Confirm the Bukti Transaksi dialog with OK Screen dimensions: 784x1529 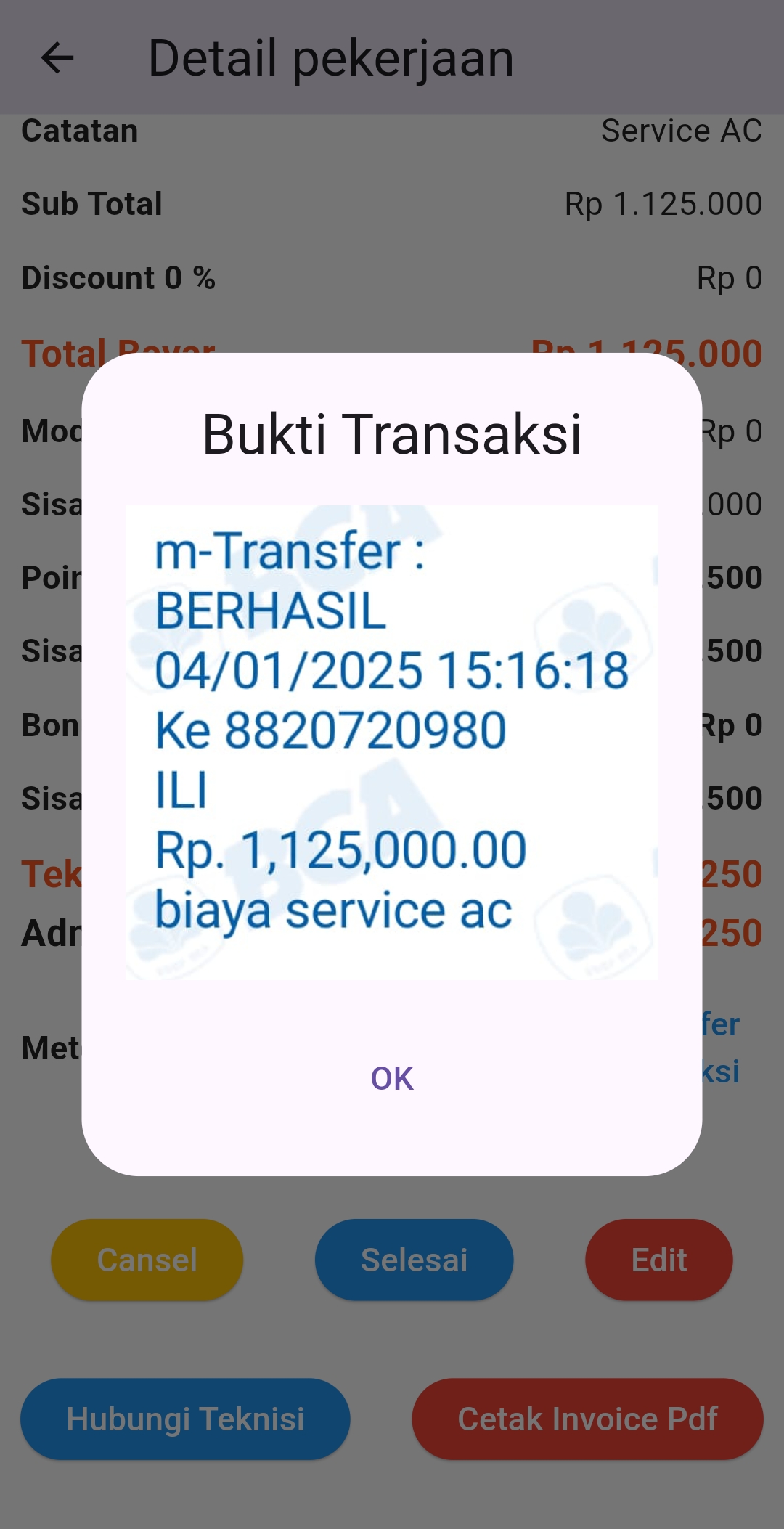pos(392,1078)
